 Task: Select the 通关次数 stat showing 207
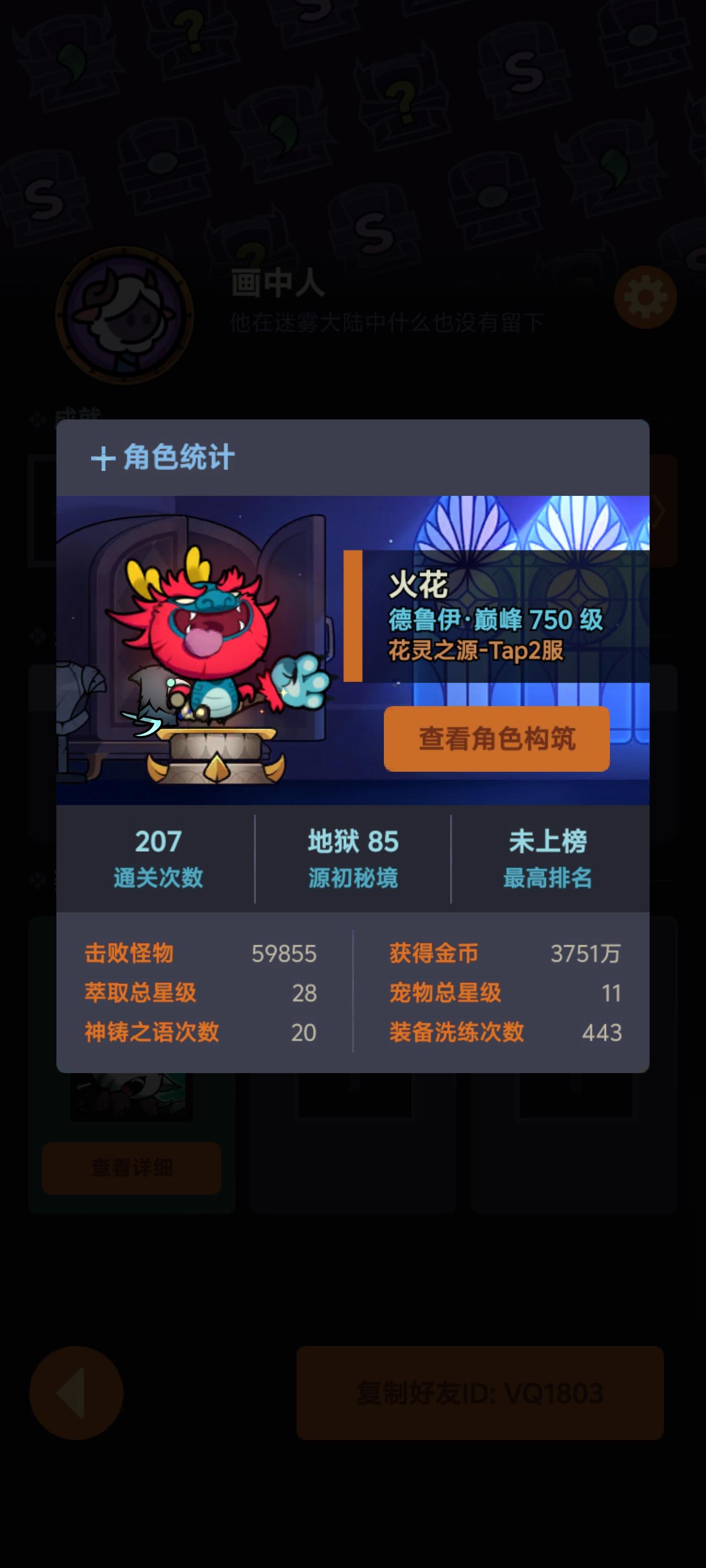[160, 858]
